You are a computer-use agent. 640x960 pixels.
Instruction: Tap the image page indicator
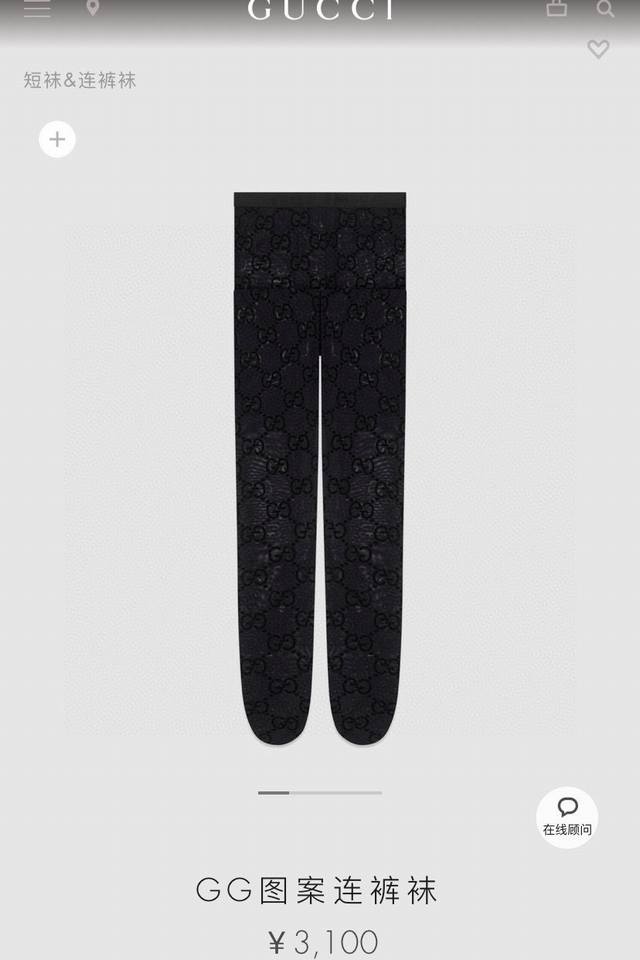[320, 793]
